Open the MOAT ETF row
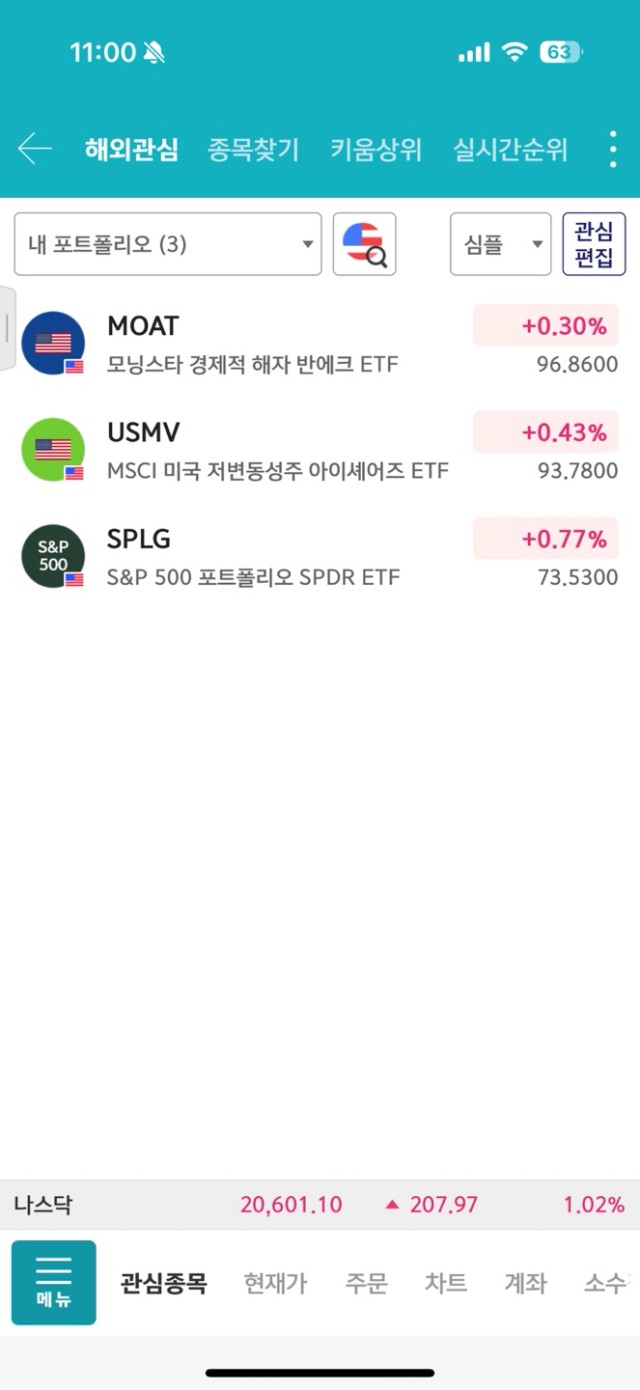640x1390 pixels. (320, 343)
